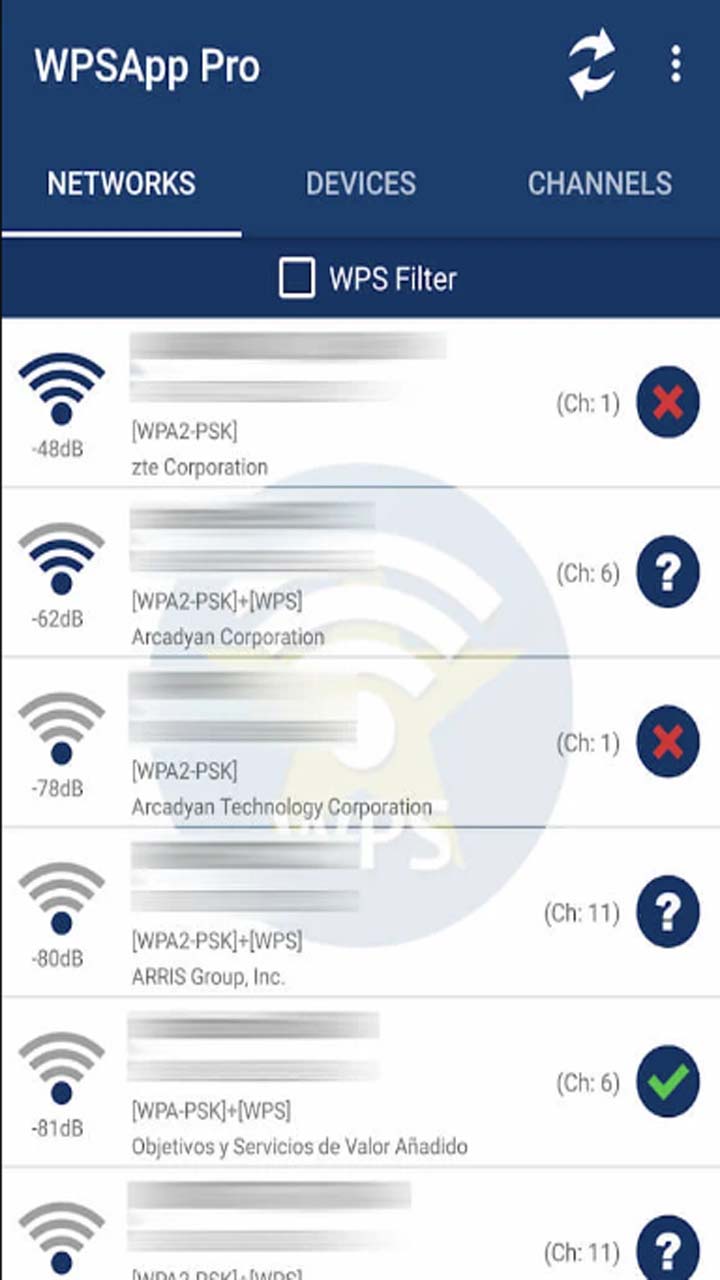Image resolution: width=720 pixels, height=1280 pixels.
Task: Open the overflow menu
Action: click(x=676, y=65)
